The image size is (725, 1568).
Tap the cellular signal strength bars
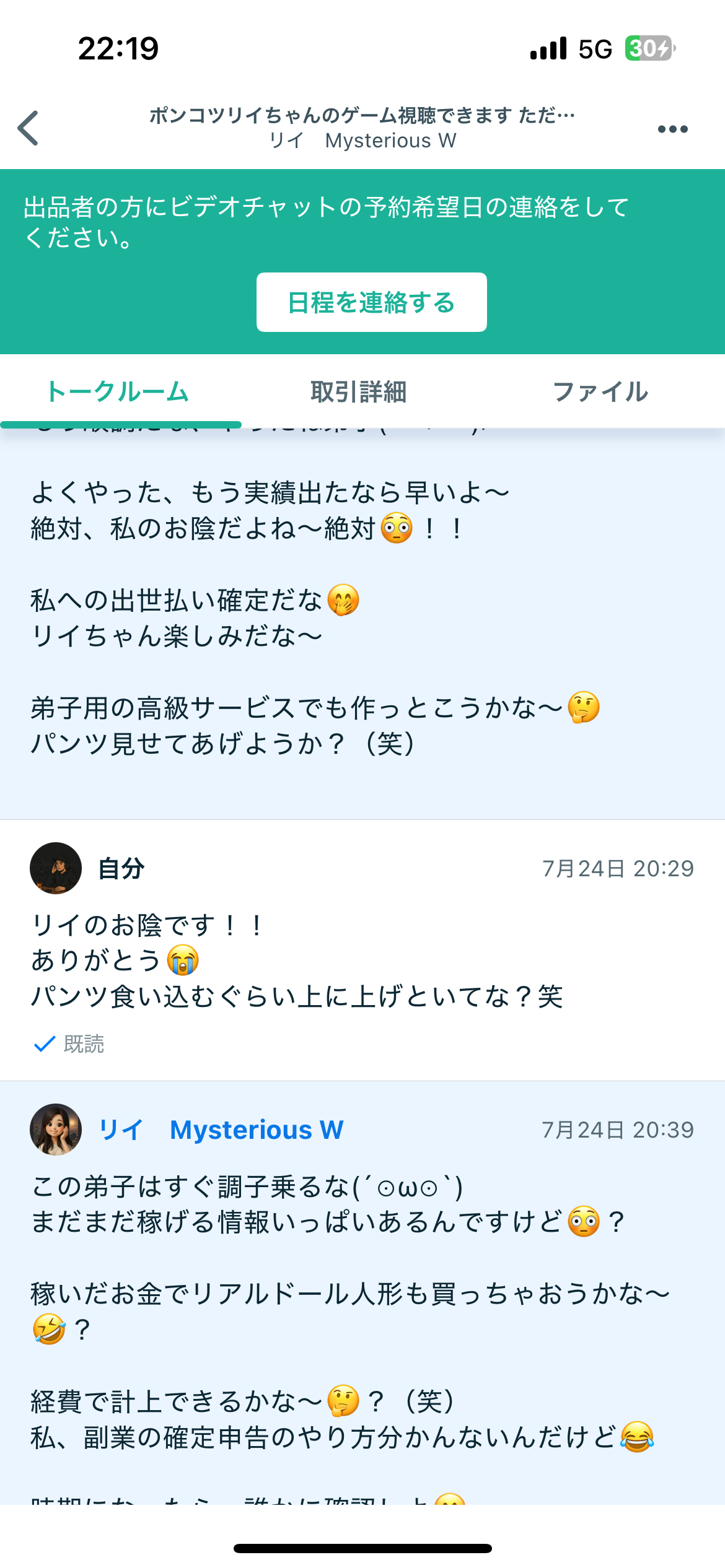click(x=548, y=47)
